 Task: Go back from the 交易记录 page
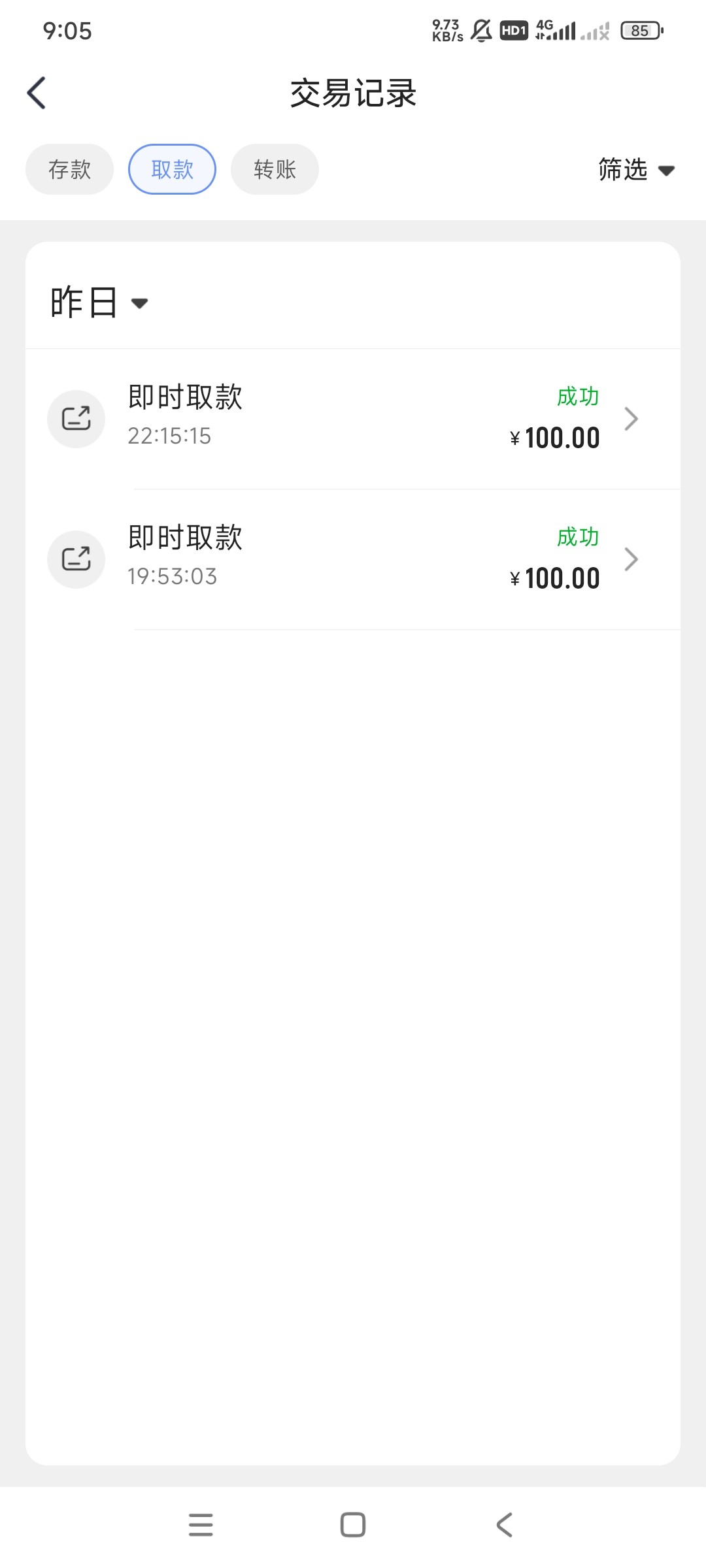point(37,93)
